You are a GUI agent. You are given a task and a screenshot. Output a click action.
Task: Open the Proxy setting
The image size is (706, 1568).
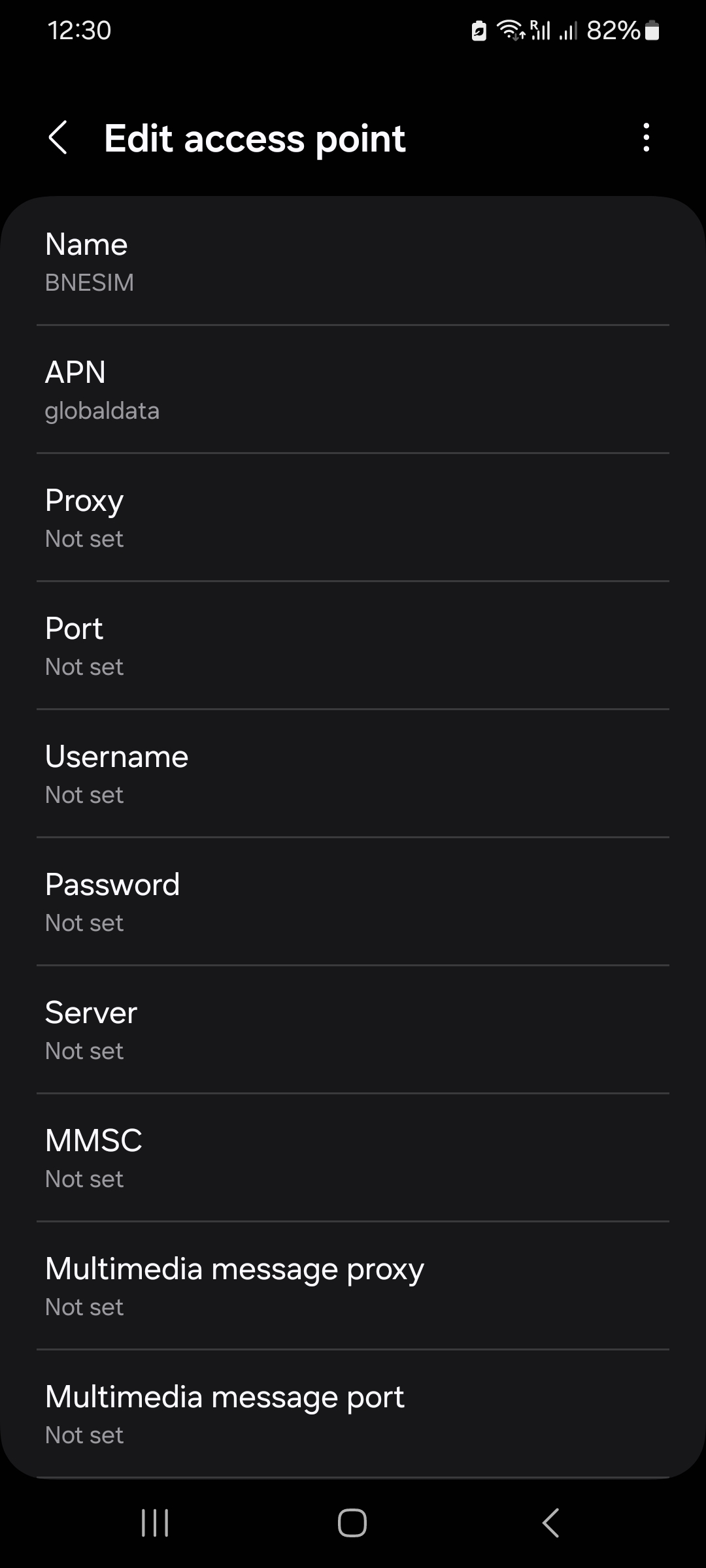coord(353,517)
